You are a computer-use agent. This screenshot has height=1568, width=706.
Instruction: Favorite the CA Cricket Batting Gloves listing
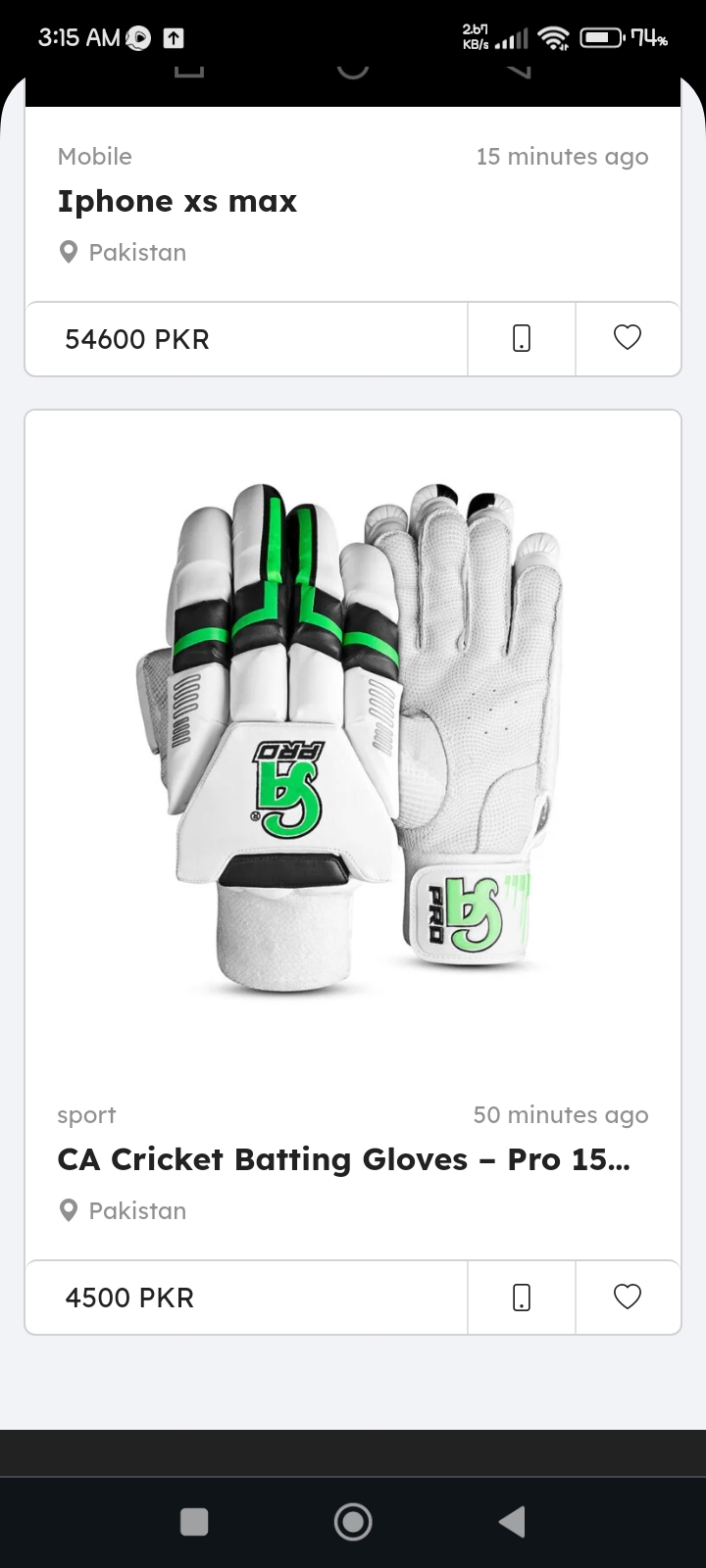(x=628, y=1297)
